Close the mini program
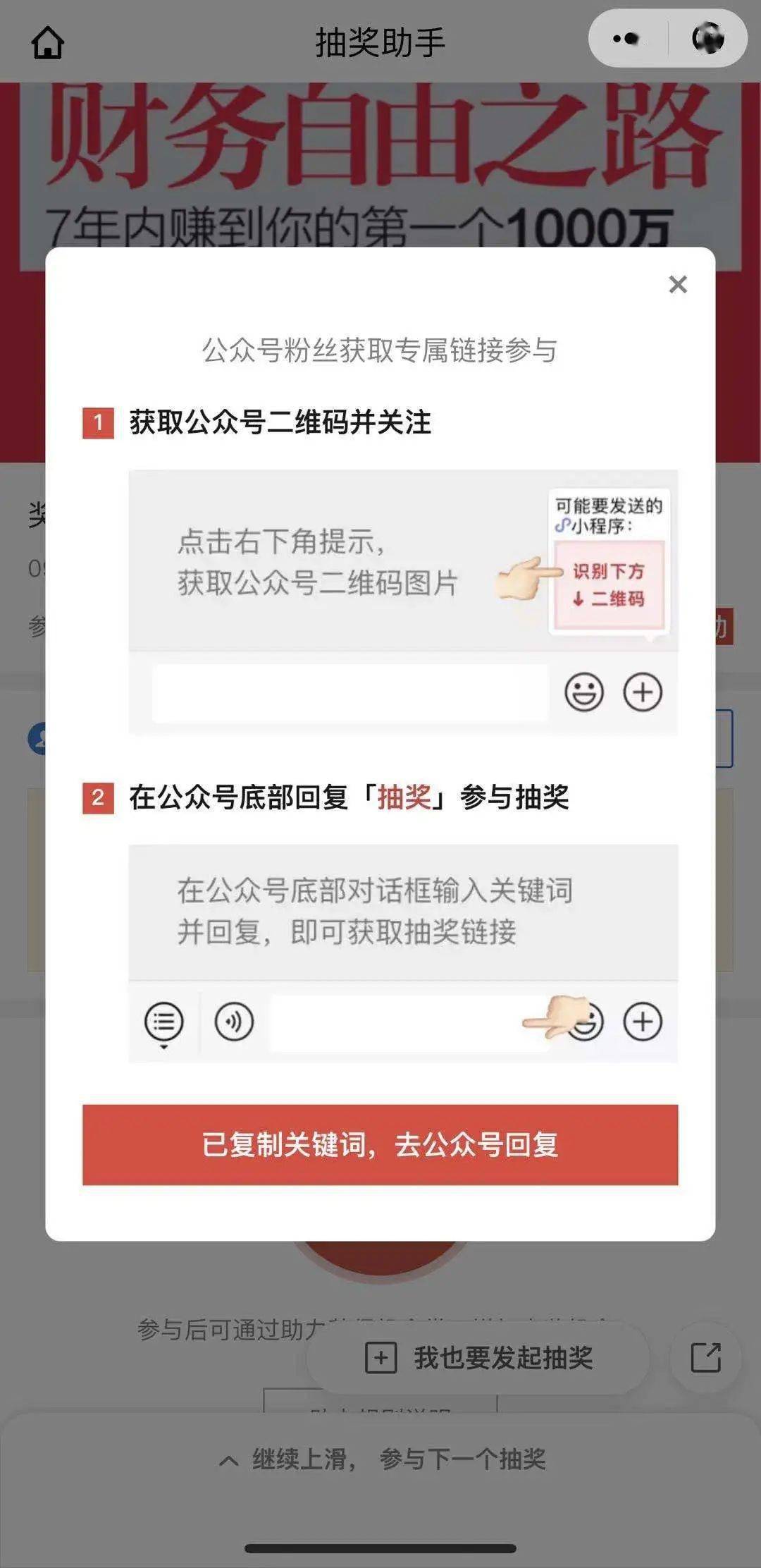This screenshot has width=761, height=1568. (x=707, y=39)
